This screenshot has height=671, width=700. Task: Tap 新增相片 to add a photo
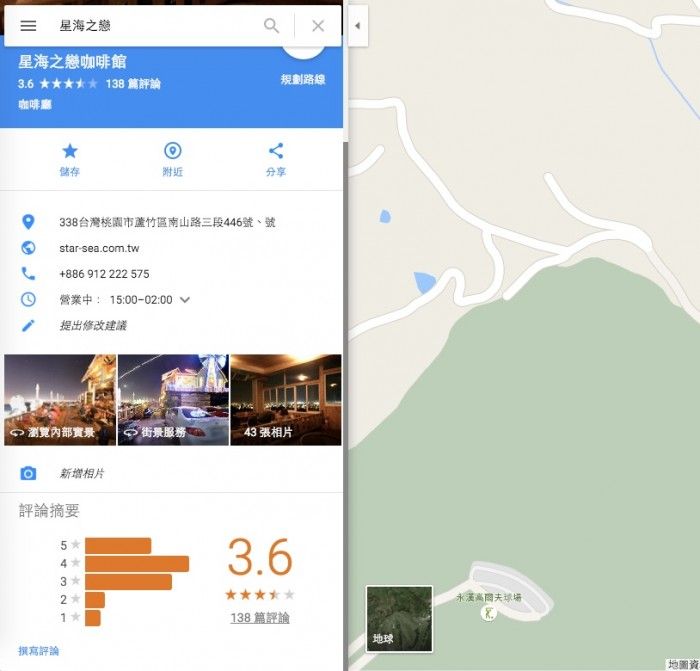tap(82, 473)
